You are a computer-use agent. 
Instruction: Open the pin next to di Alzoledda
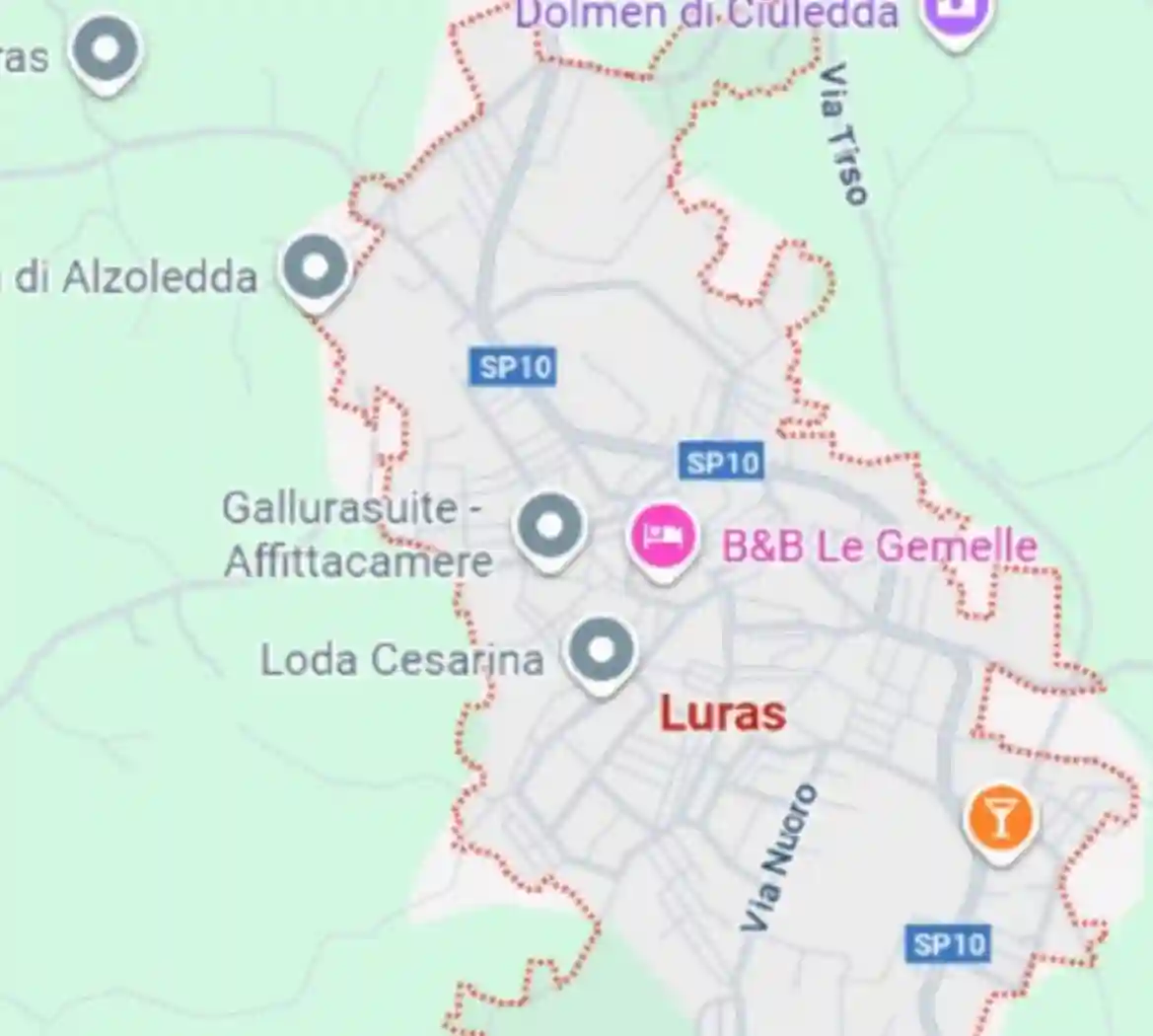coord(315,268)
